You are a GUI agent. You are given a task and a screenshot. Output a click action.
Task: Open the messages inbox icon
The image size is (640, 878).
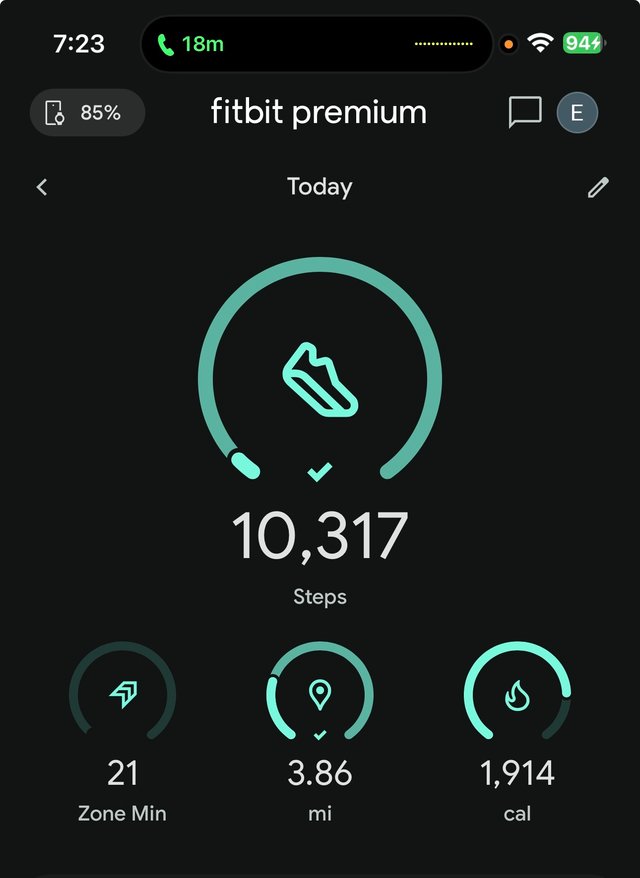[525, 113]
